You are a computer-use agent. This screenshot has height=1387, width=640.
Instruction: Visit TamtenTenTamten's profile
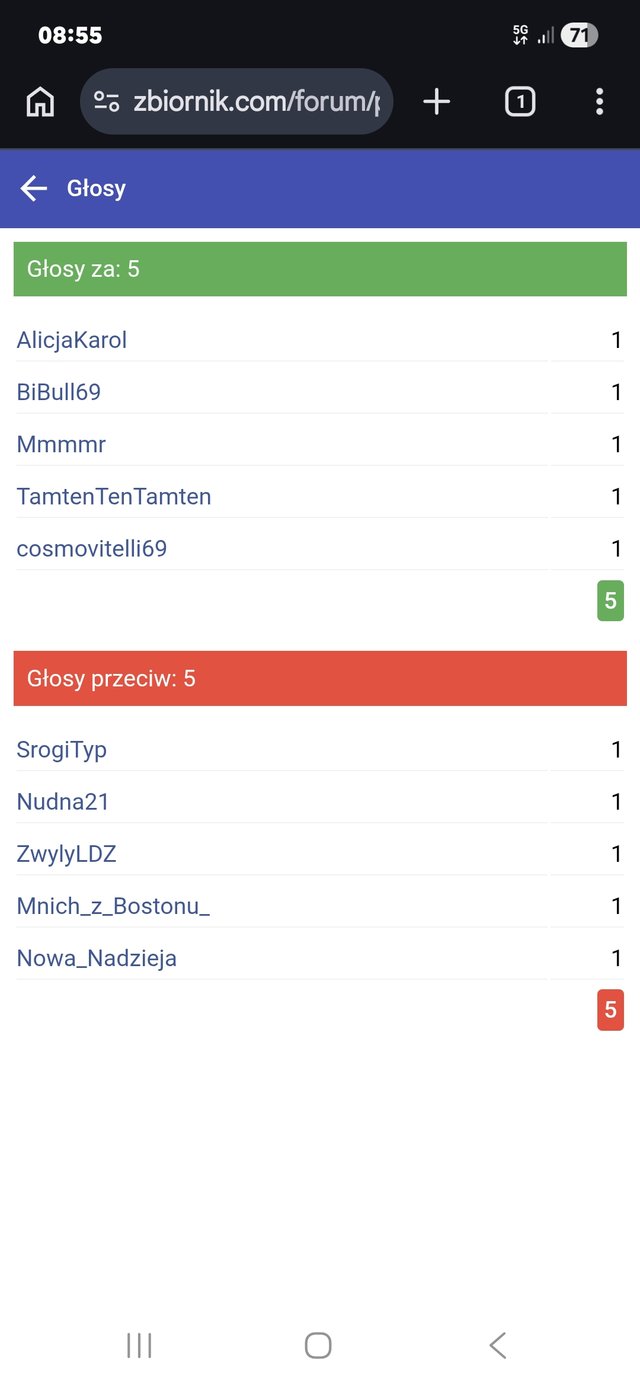click(x=114, y=496)
